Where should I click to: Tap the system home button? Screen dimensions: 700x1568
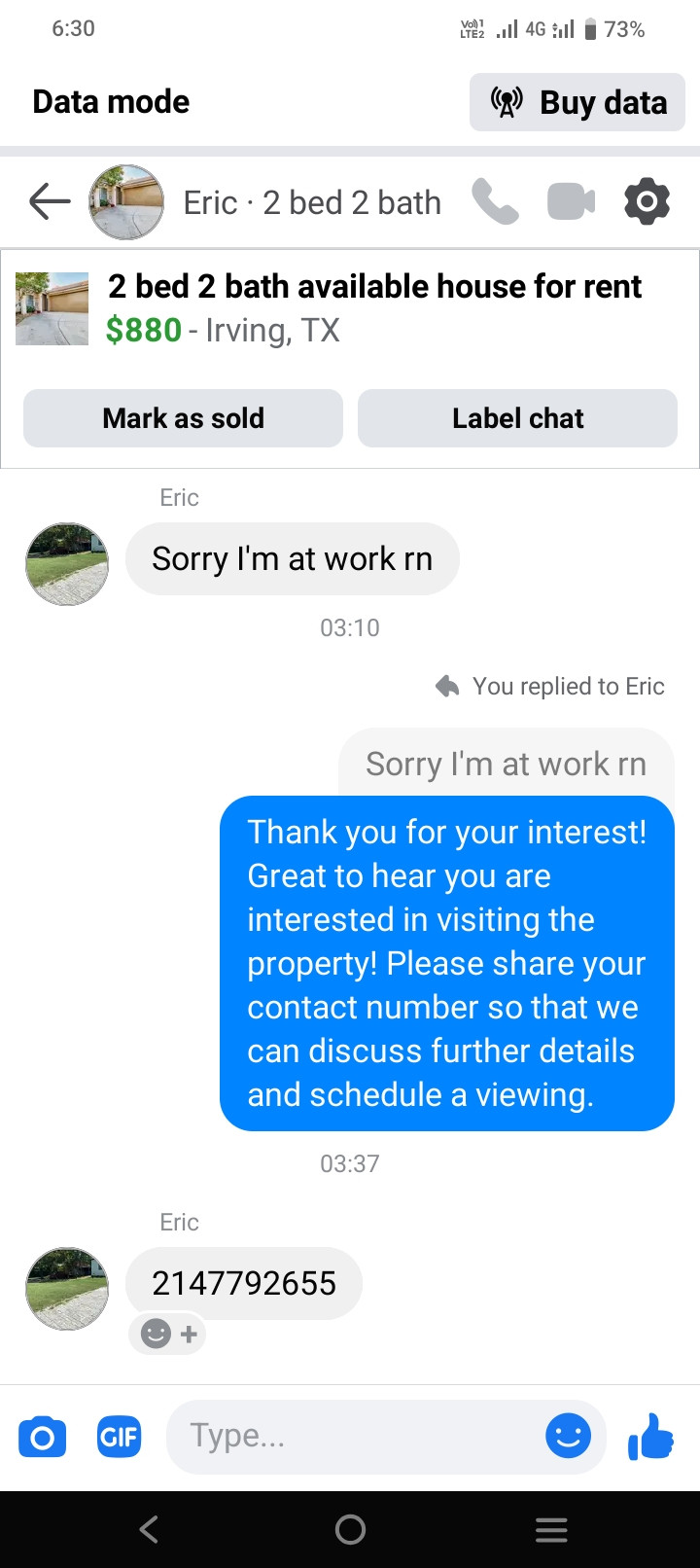pyautogui.click(x=350, y=1529)
